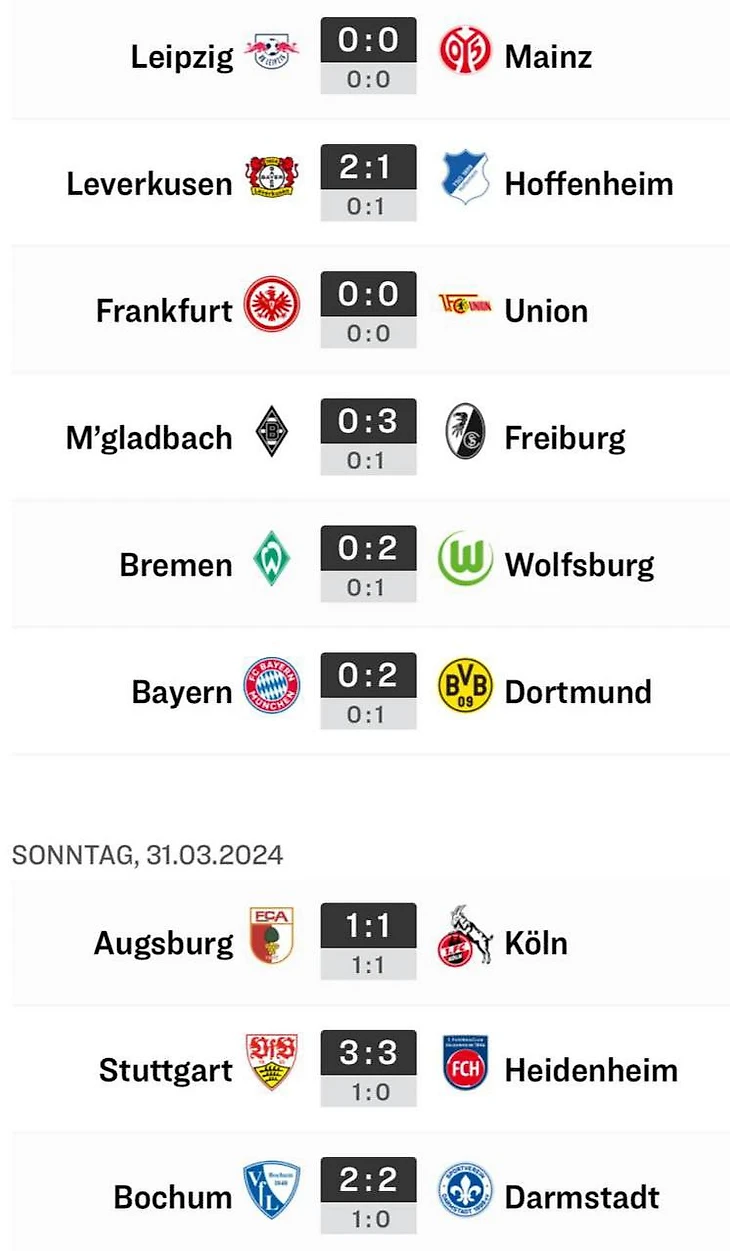View the Augsburg vs Köln match
The height and width of the screenshot is (1251, 730).
(368, 942)
